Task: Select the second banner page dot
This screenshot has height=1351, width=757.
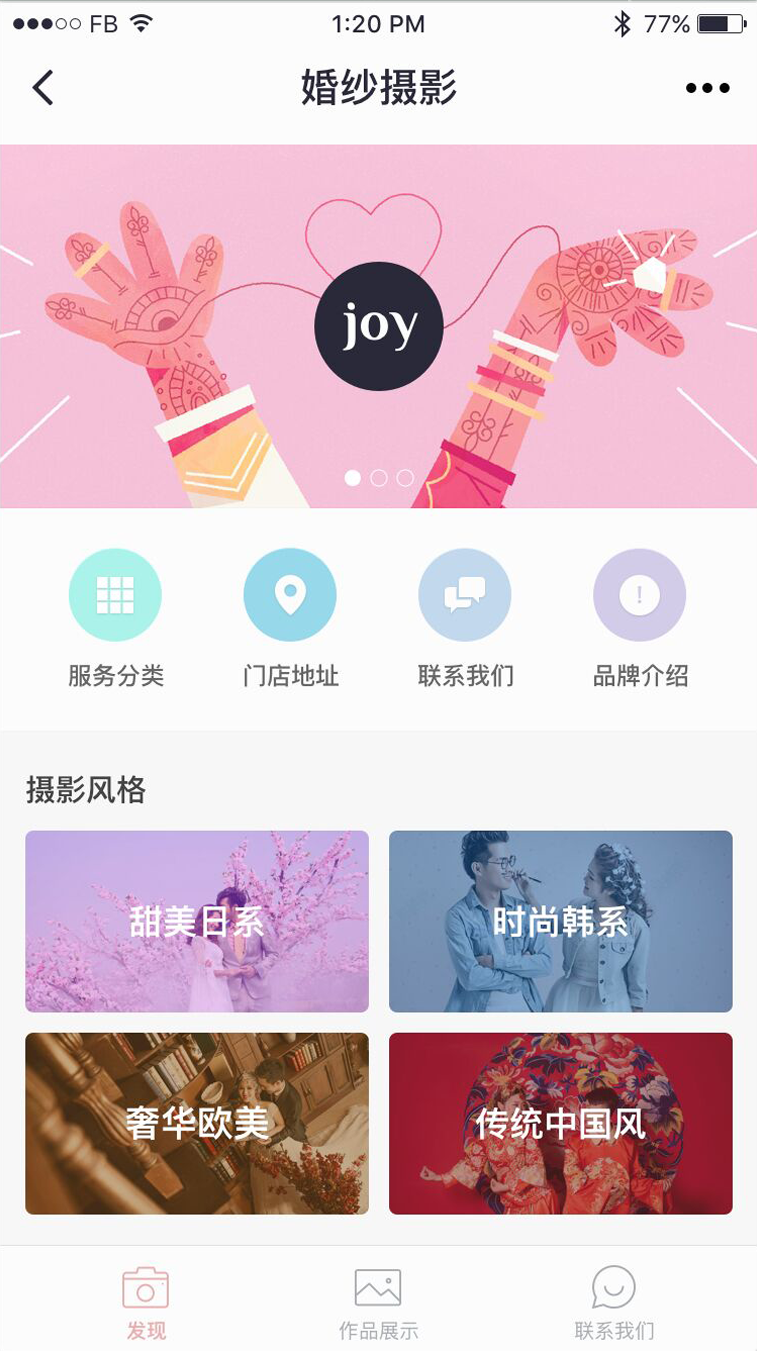Action: (x=379, y=478)
